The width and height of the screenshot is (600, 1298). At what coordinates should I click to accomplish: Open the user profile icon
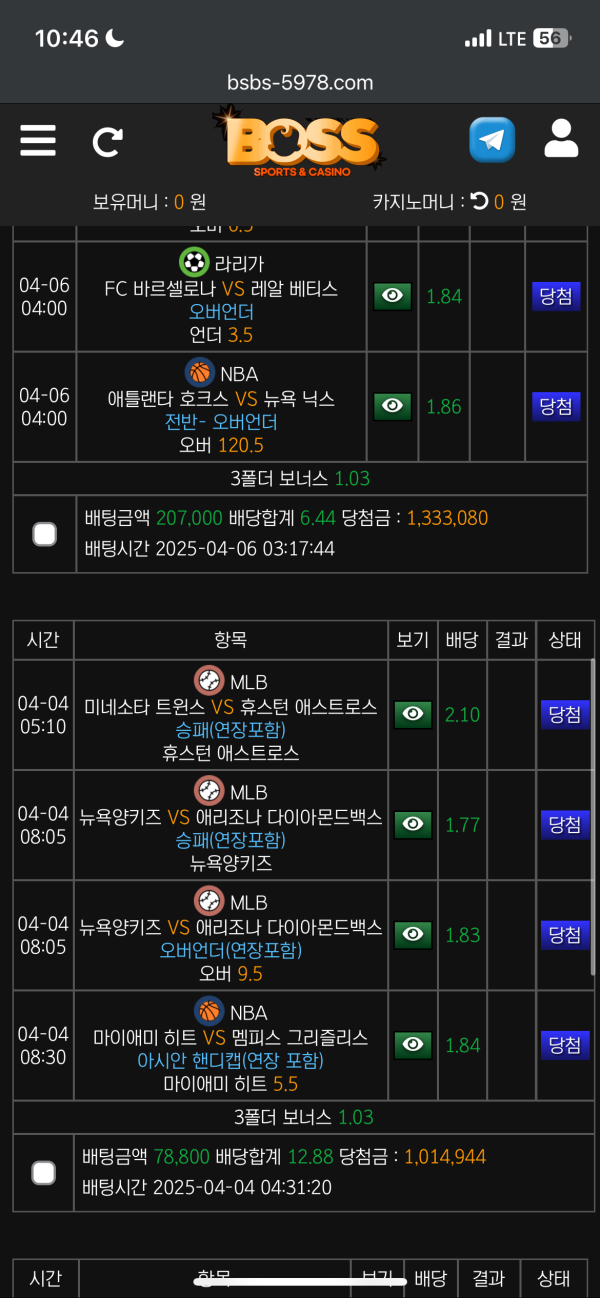click(x=561, y=139)
